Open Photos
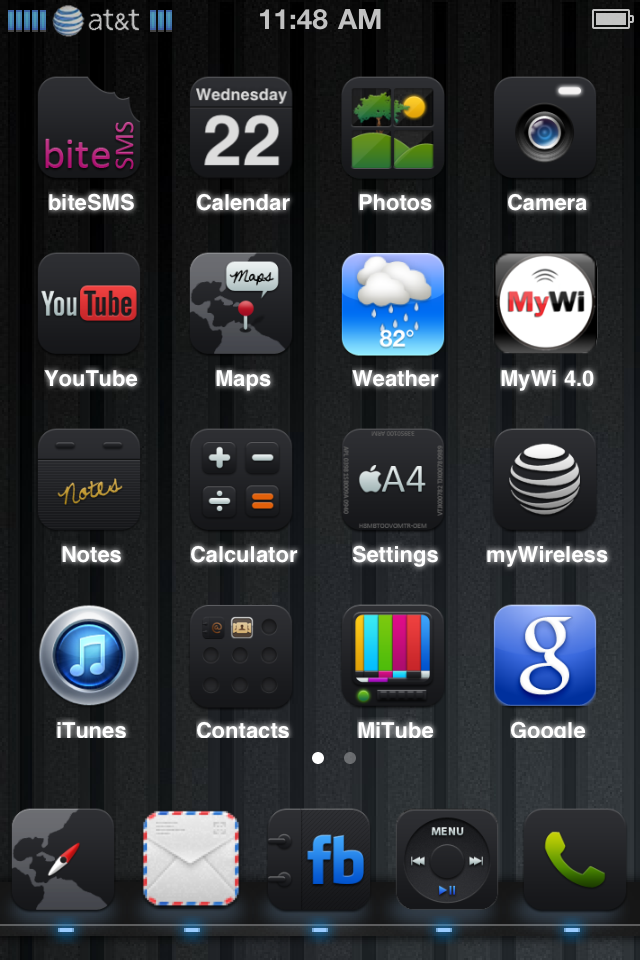The height and width of the screenshot is (960, 640). point(393,129)
